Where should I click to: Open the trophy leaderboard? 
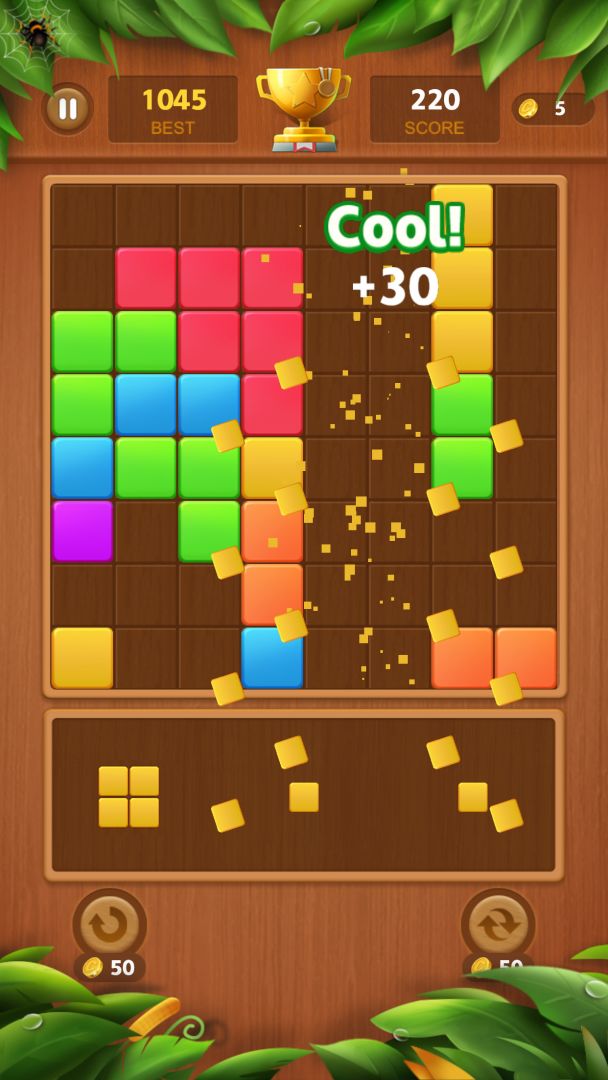(x=302, y=108)
